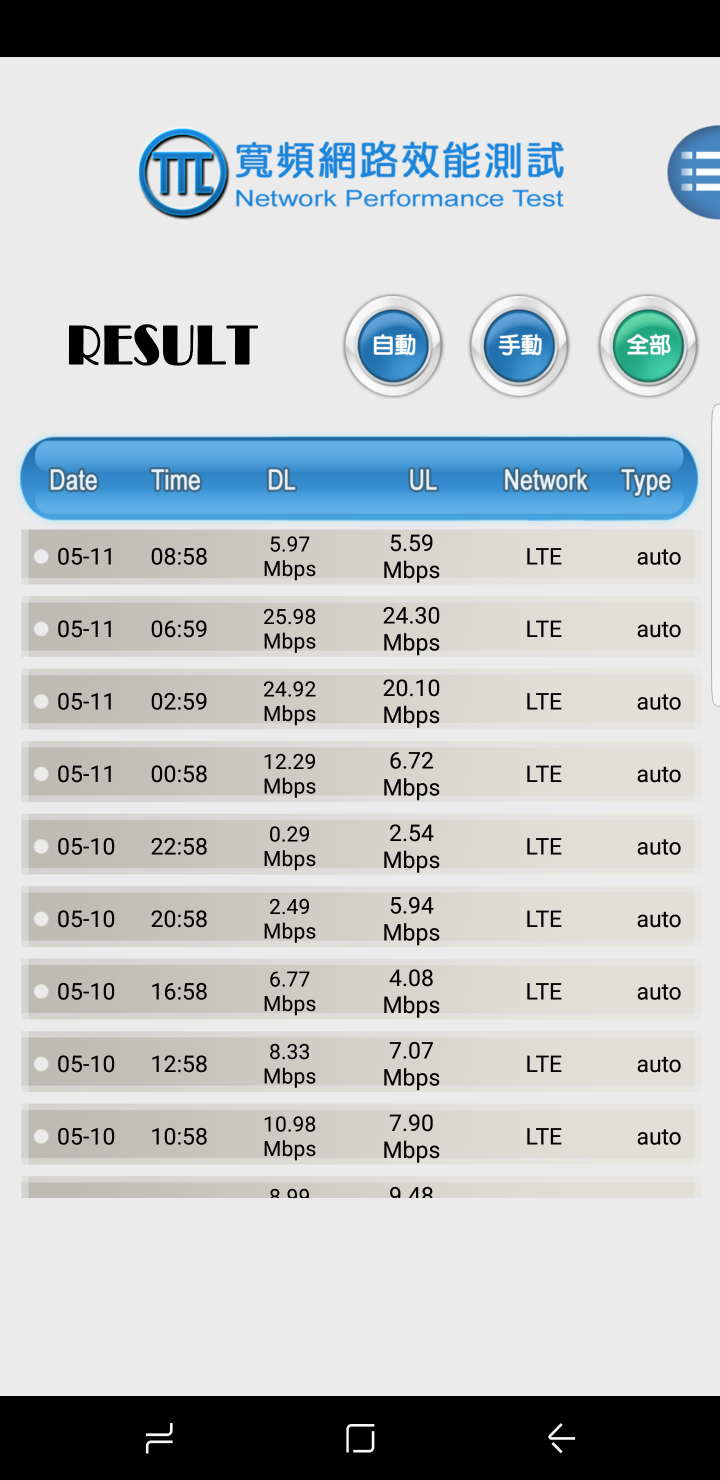Select the 05-11 06:59 result row
Image resolution: width=720 pixels, height=1480 pixels.
point(360,629)
